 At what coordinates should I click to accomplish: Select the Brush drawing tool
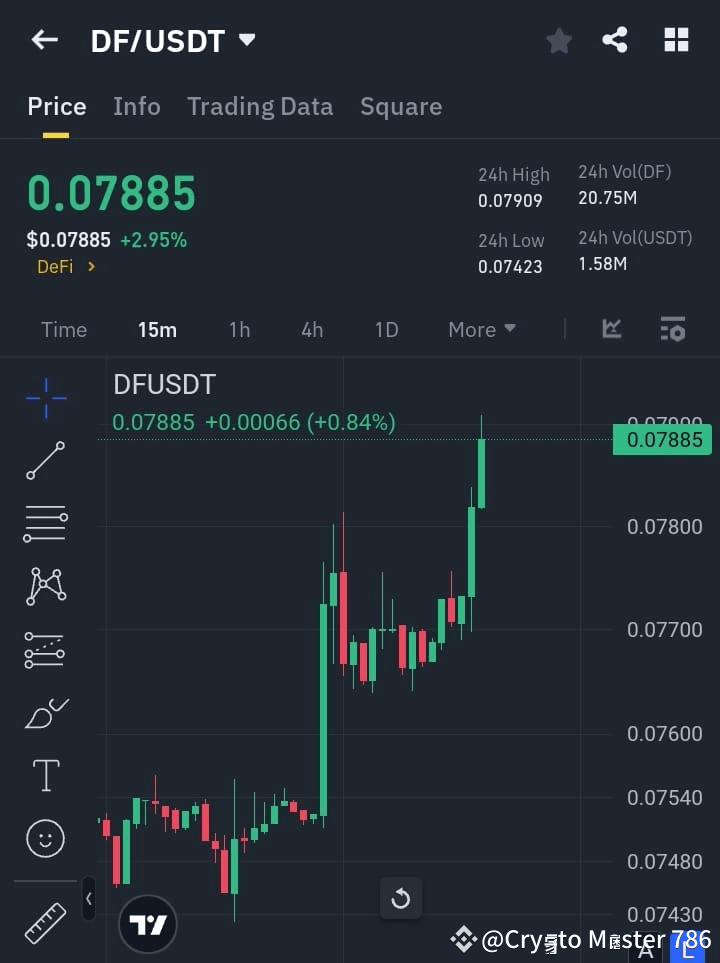pyautogui.click(x=45, y=712)
